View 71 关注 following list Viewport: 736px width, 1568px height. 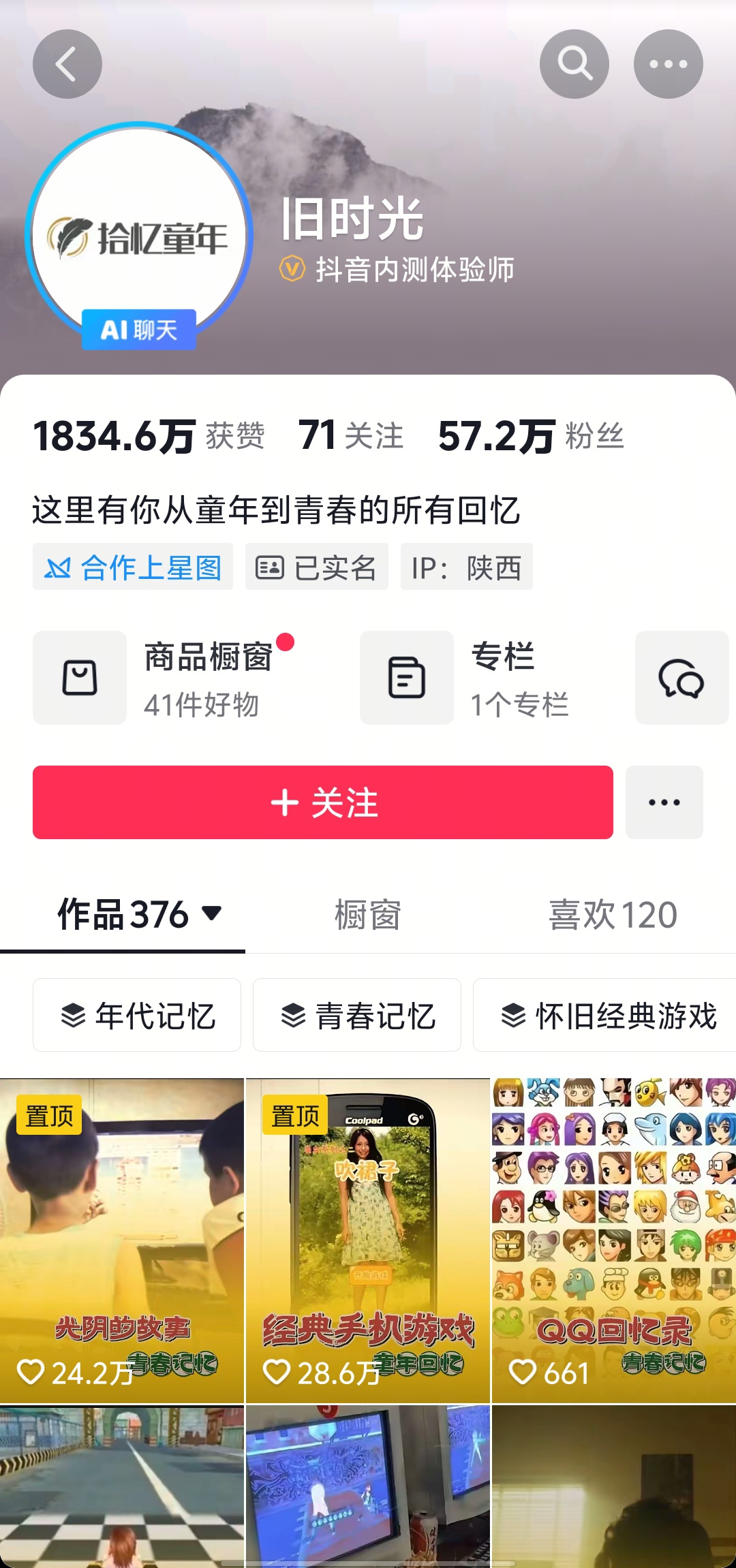point(351,436)
